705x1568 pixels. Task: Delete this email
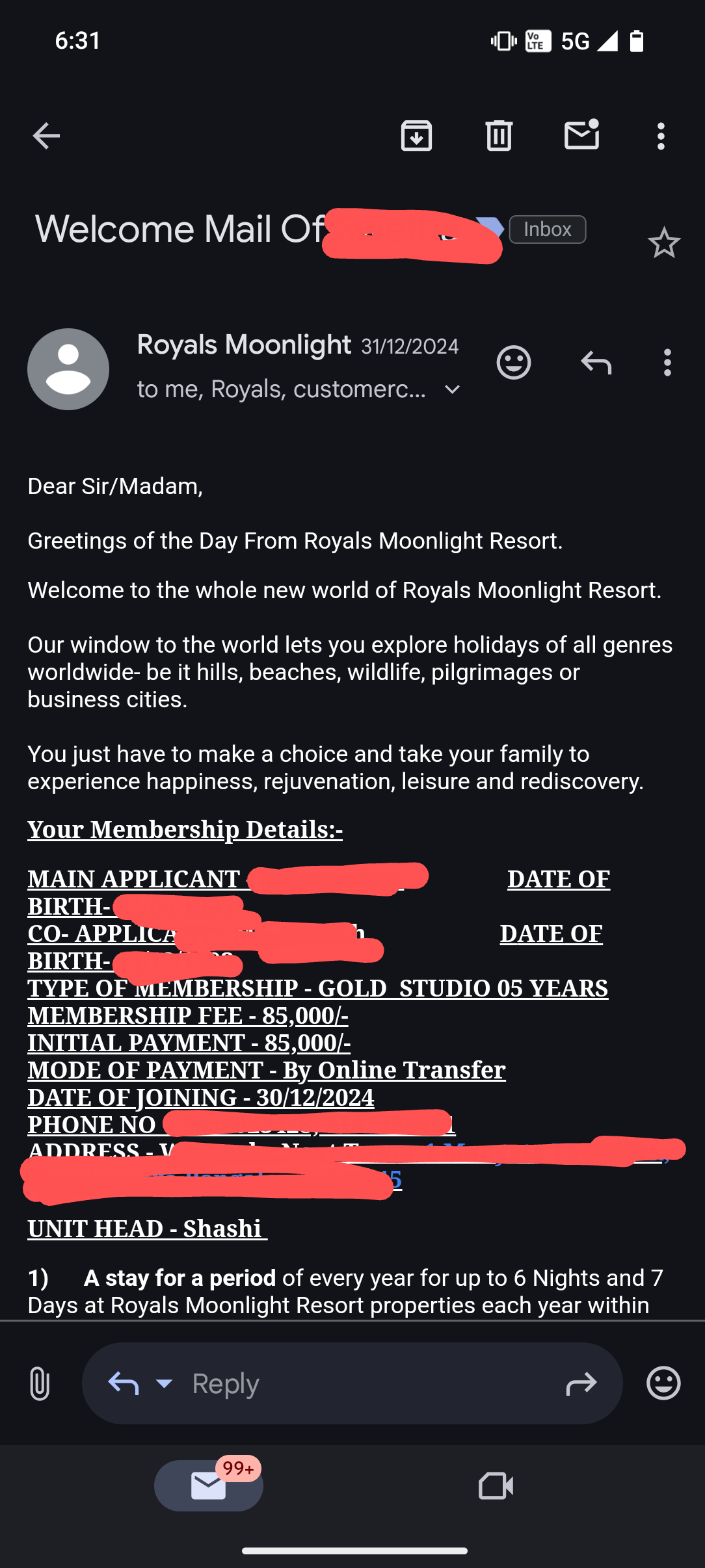[x=499, y=136]
